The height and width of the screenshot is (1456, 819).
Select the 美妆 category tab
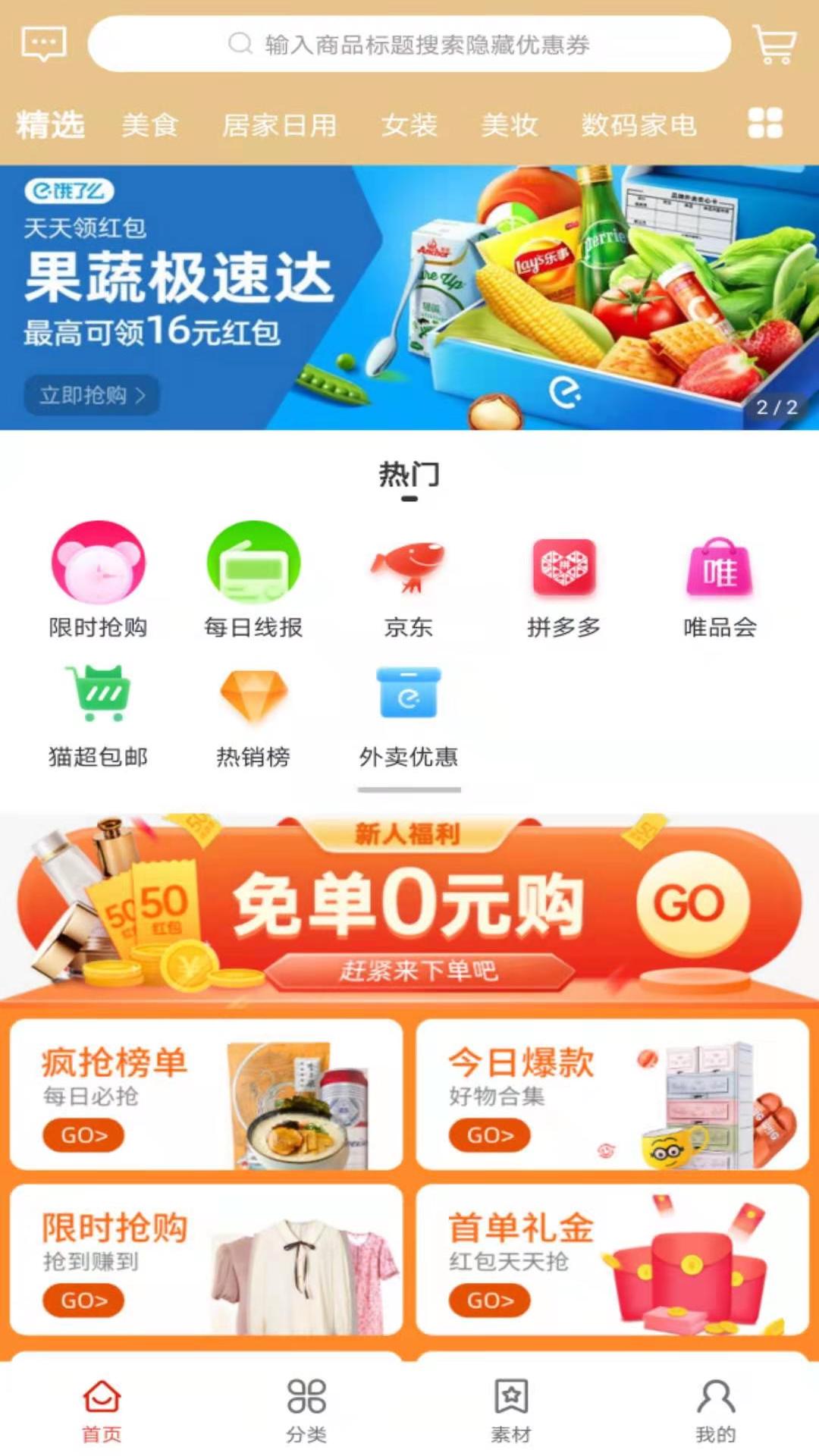pos(510,125)
